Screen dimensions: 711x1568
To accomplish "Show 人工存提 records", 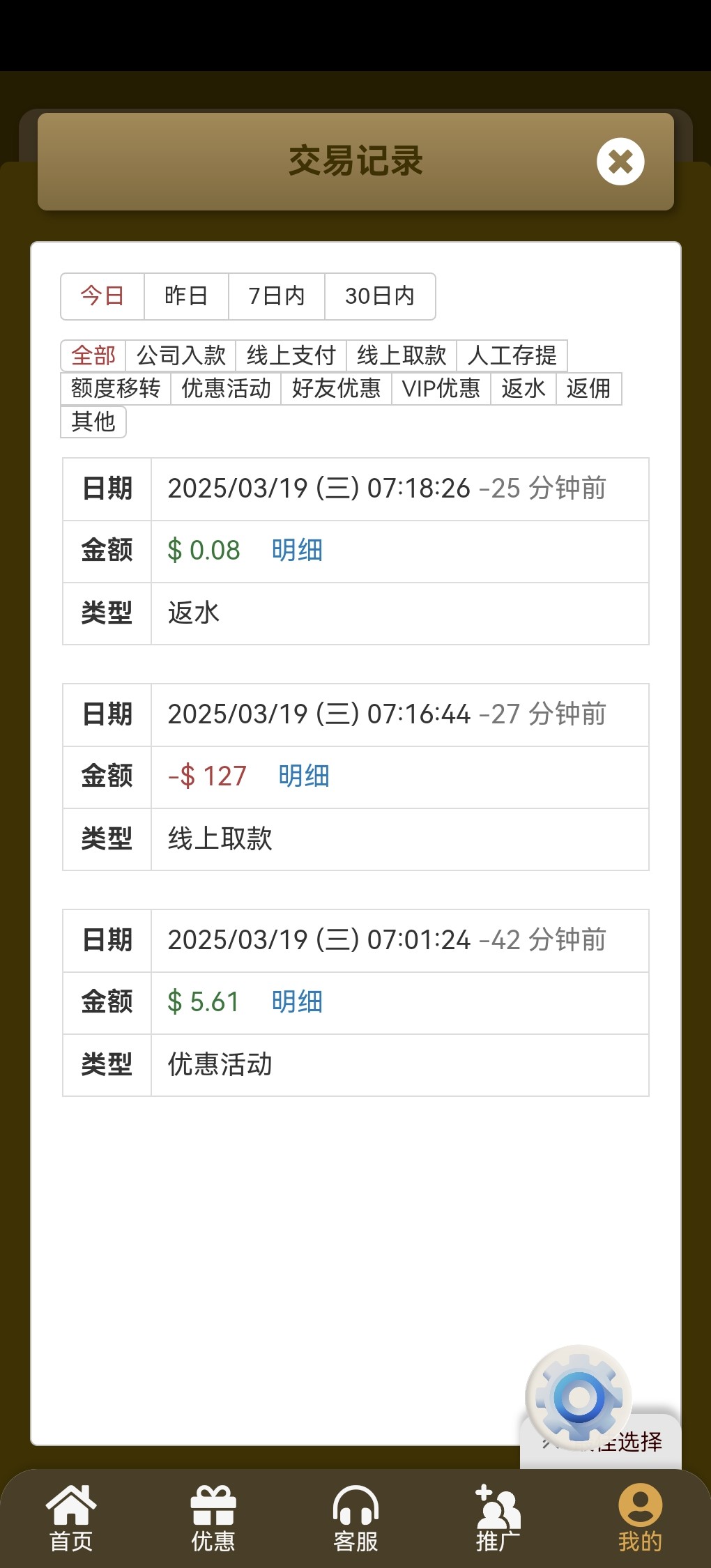I will click(512, 355).
